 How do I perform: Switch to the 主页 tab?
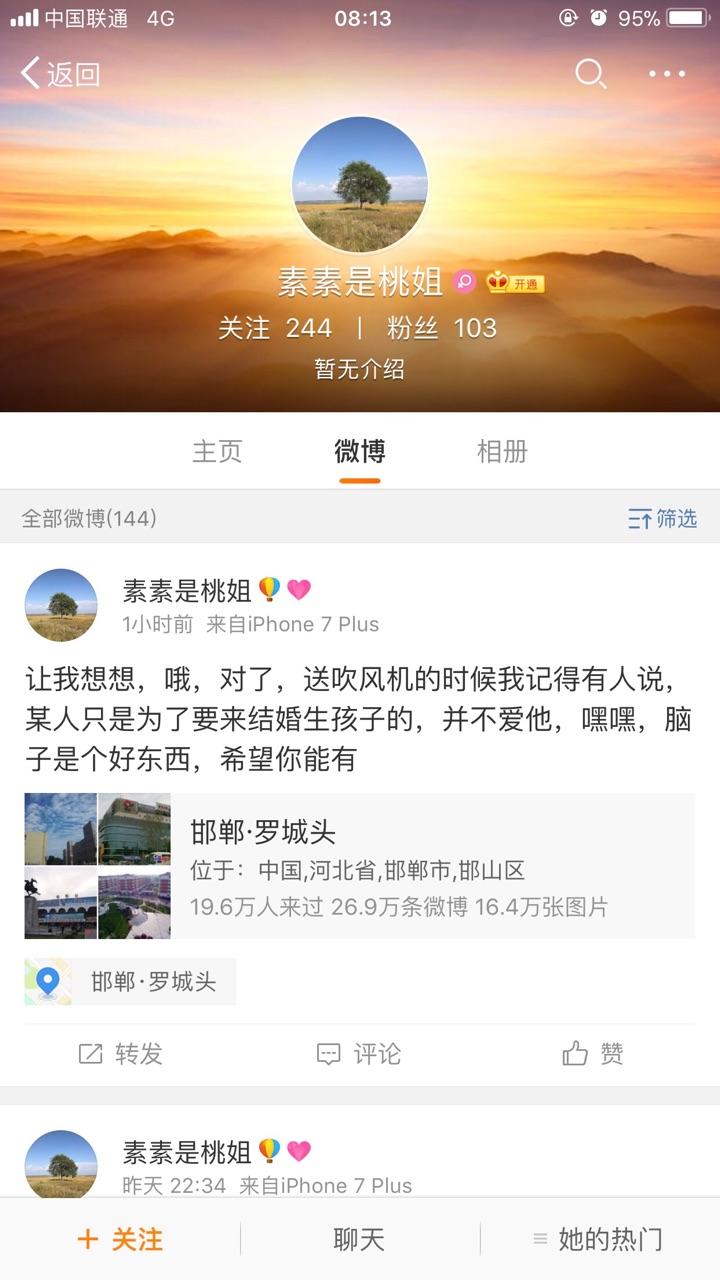(218, 452)
